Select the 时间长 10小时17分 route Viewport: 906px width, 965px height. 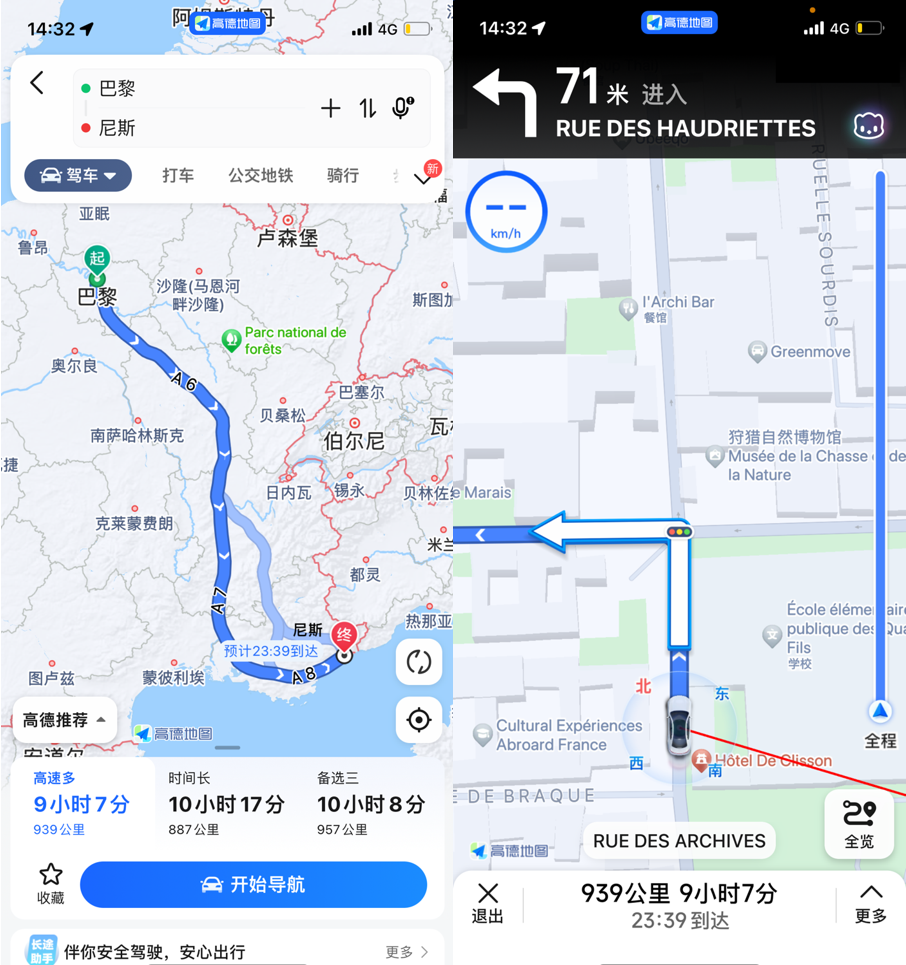pyautogui.click(x=226, y=803)
